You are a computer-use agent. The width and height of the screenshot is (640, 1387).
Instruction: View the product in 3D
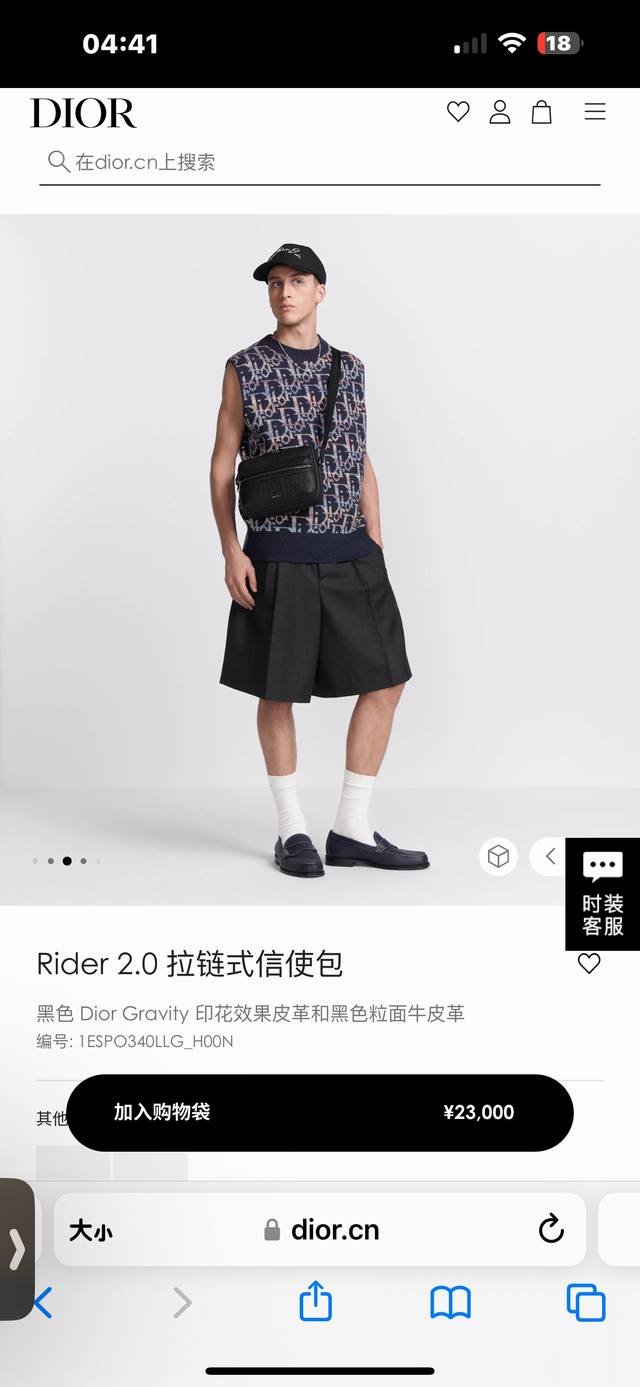click(498, 856)
